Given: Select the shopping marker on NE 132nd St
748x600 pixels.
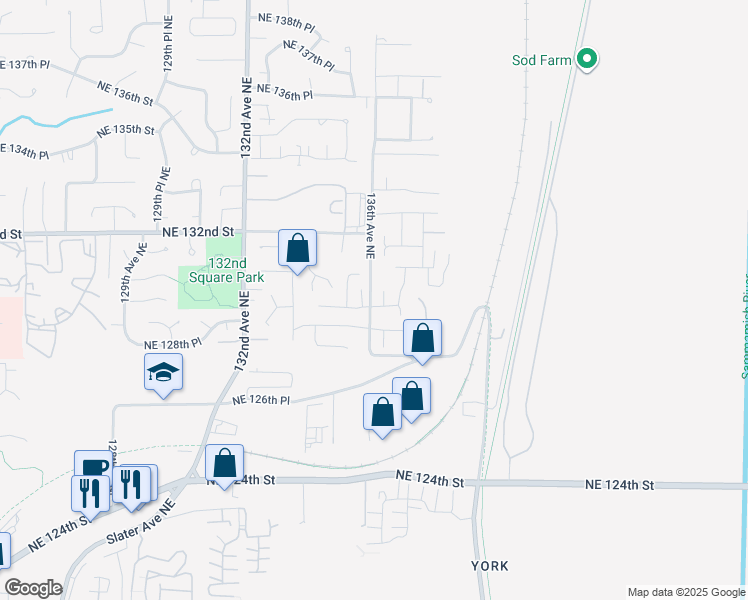Looking at the screenshot, I should (x=297, y=248).
